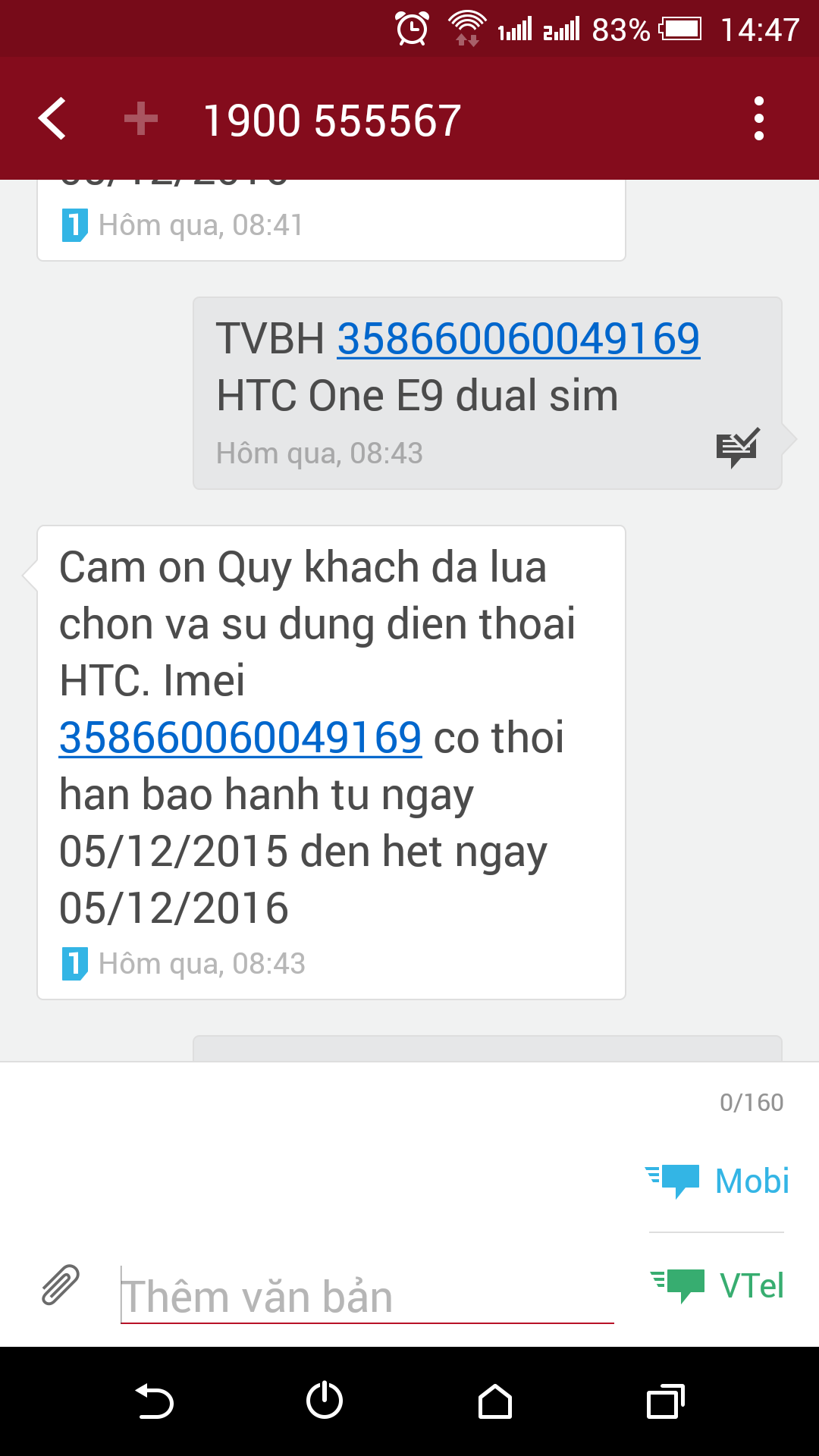Attach a file with the paperclip
819x1456 pixels.
[61, 1285]
